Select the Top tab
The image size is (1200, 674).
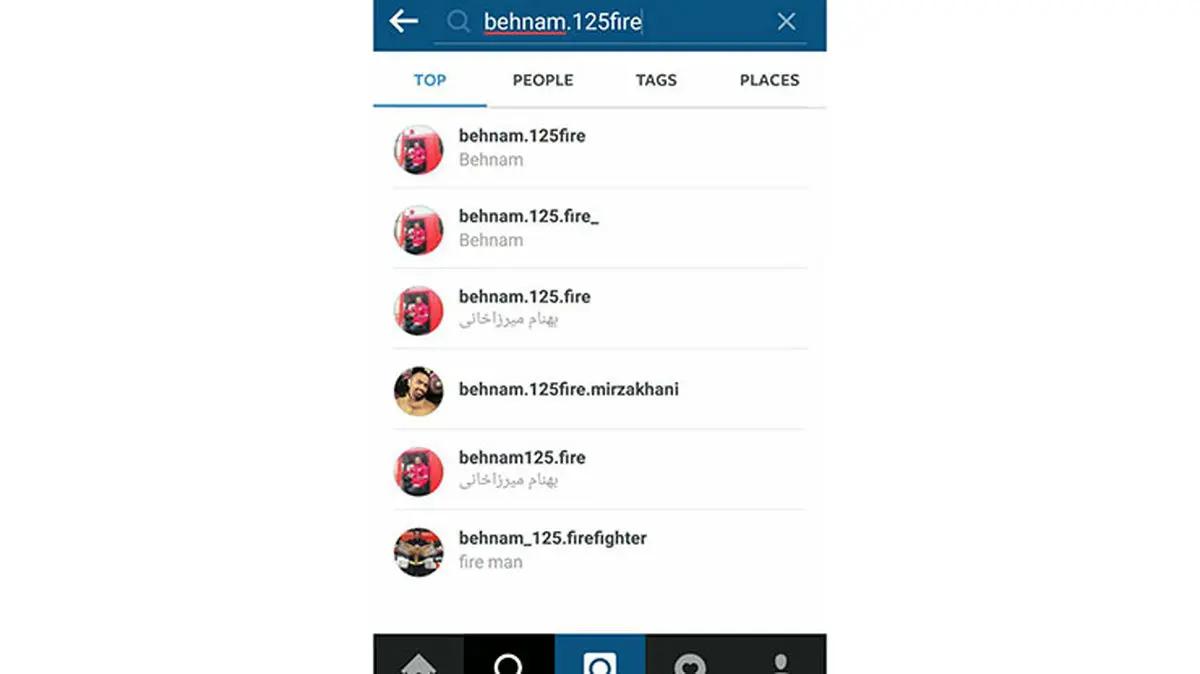point(430,80)
